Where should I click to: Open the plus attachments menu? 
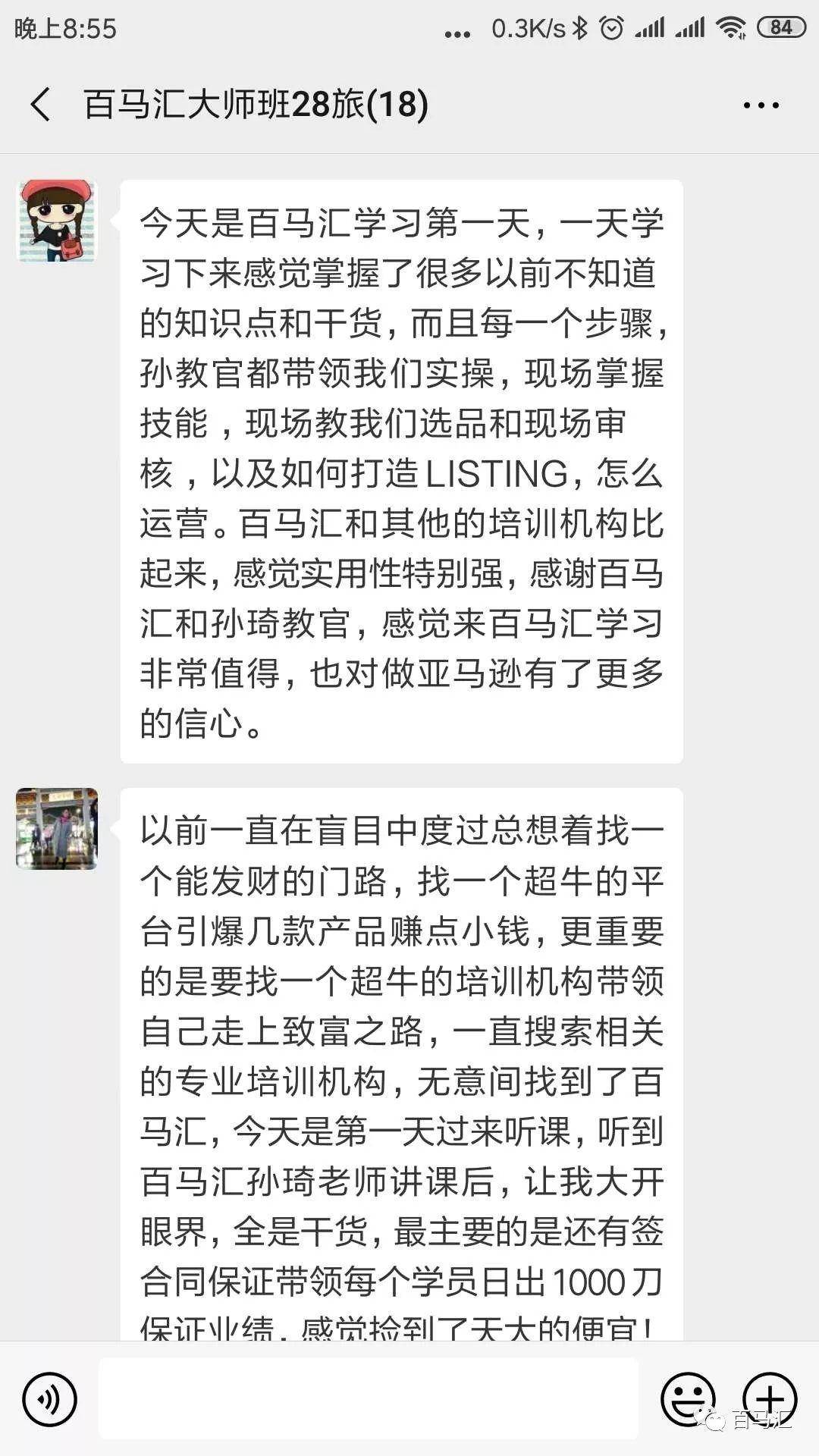769,1399
